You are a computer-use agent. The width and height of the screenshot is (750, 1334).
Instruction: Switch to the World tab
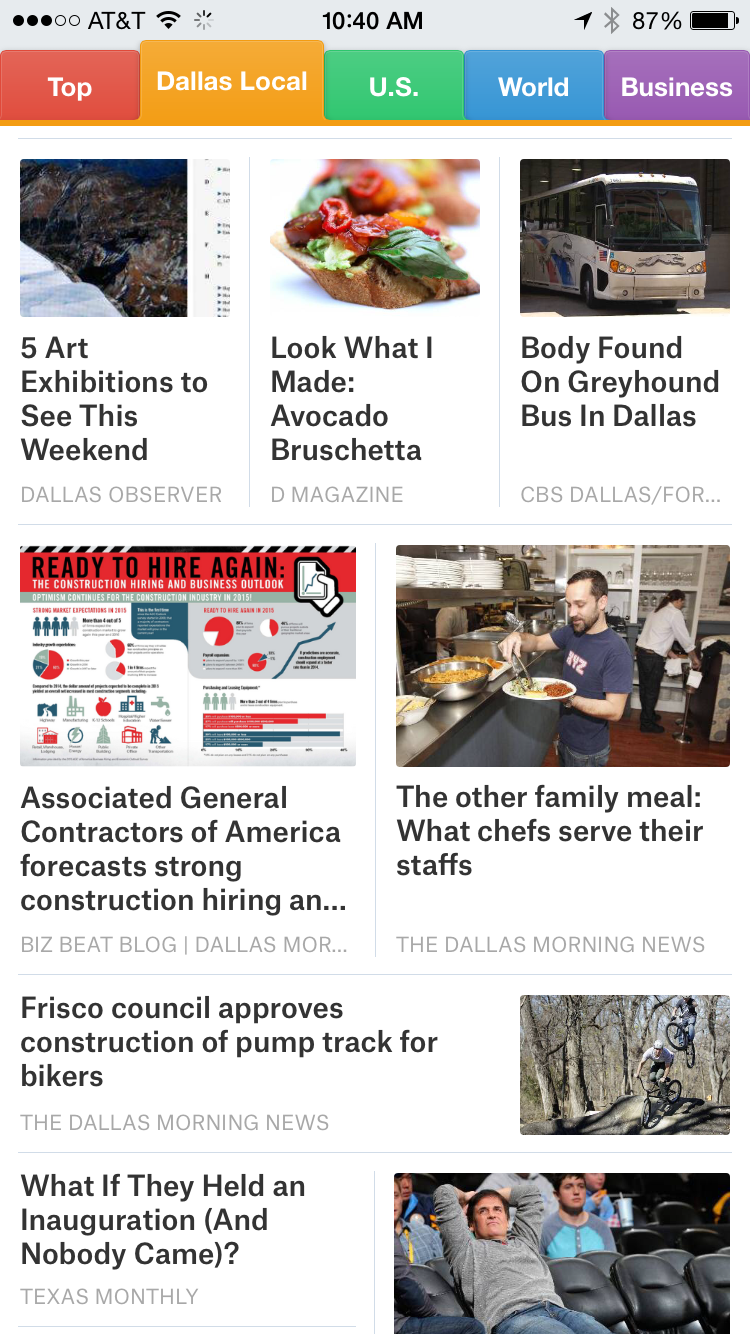tap(533, 87)
